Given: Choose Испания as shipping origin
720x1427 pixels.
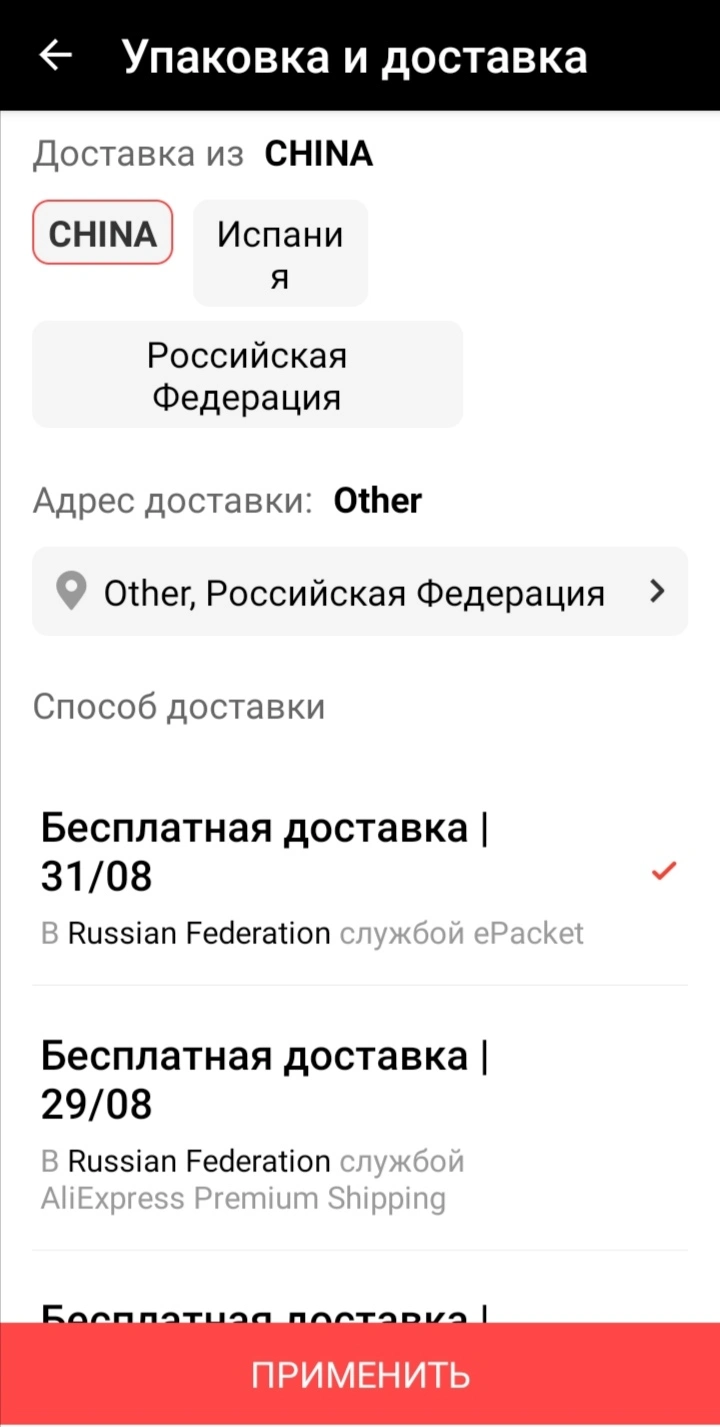Looking at the screenshot, I should tap(280, 253).
